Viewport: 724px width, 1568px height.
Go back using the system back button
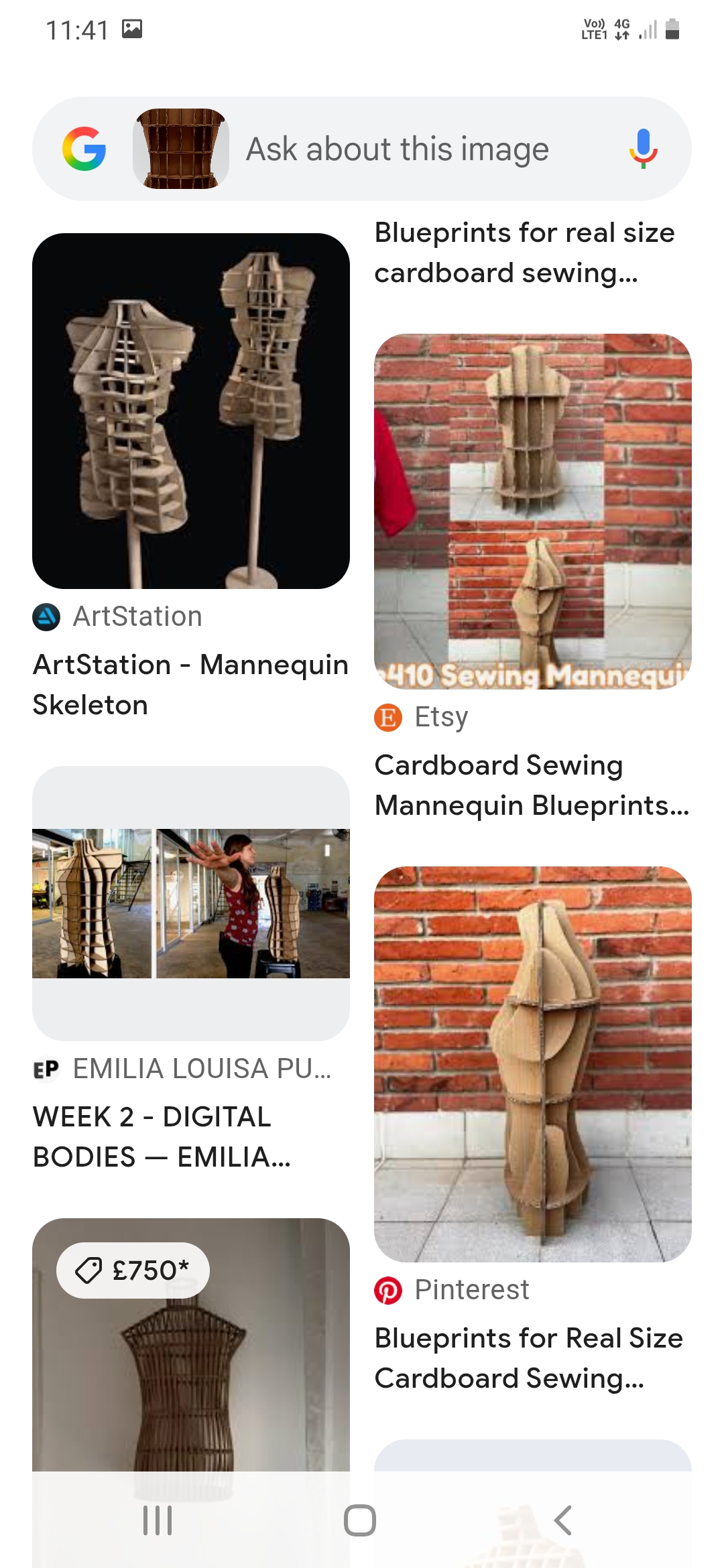click(563, 1520)
